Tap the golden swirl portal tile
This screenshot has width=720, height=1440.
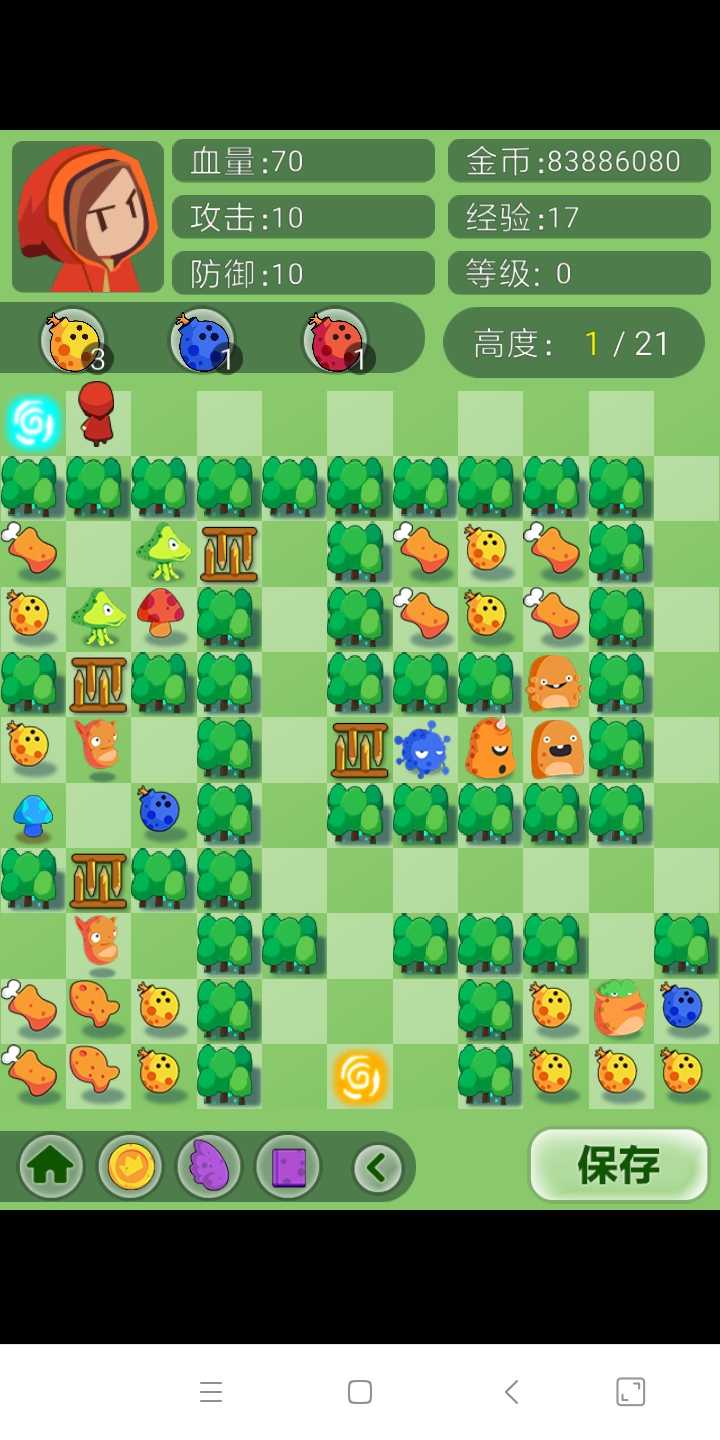360,1076
